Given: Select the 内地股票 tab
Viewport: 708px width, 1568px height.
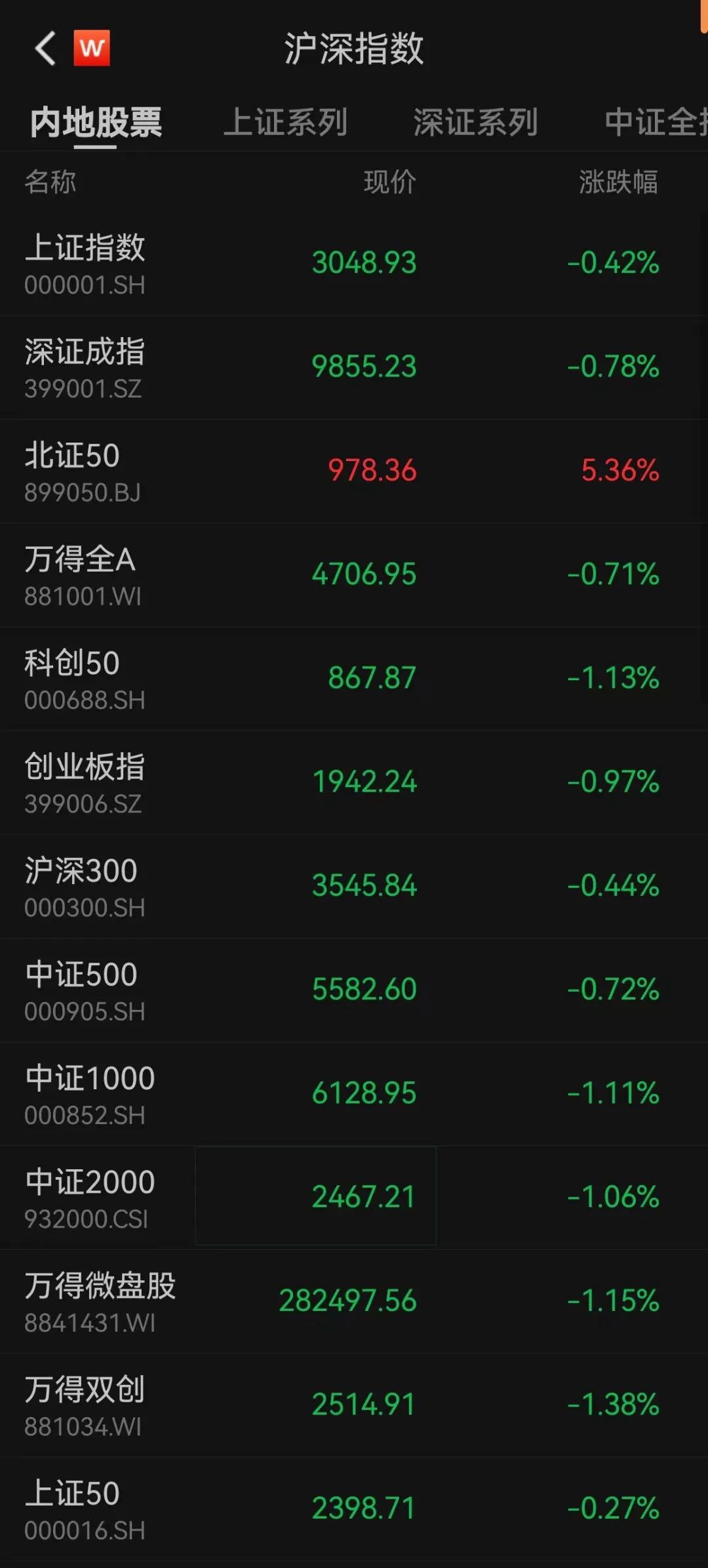Looking at the screenshot, I should pyautogui.click(x=96, y=123).
